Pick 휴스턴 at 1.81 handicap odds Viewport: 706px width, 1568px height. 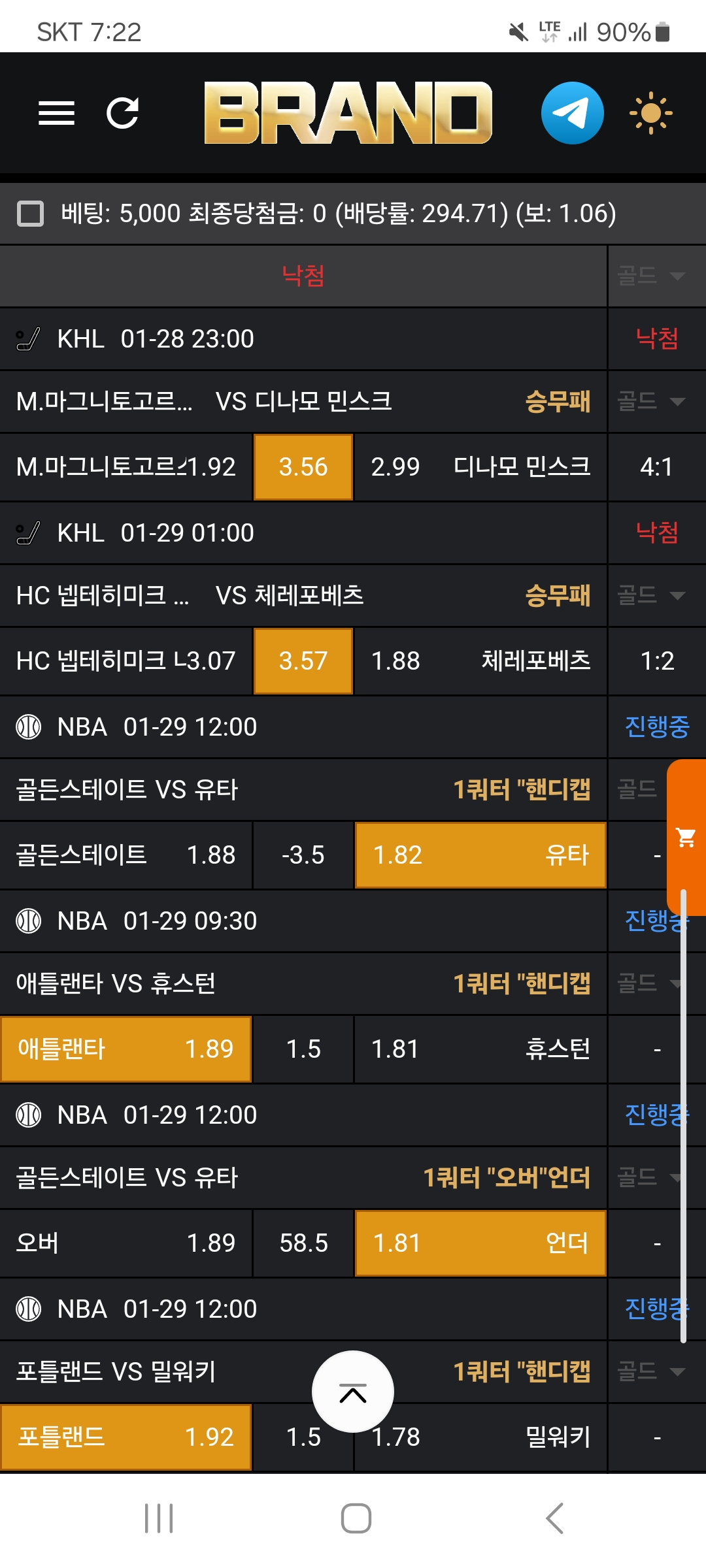pos(480,1049)
